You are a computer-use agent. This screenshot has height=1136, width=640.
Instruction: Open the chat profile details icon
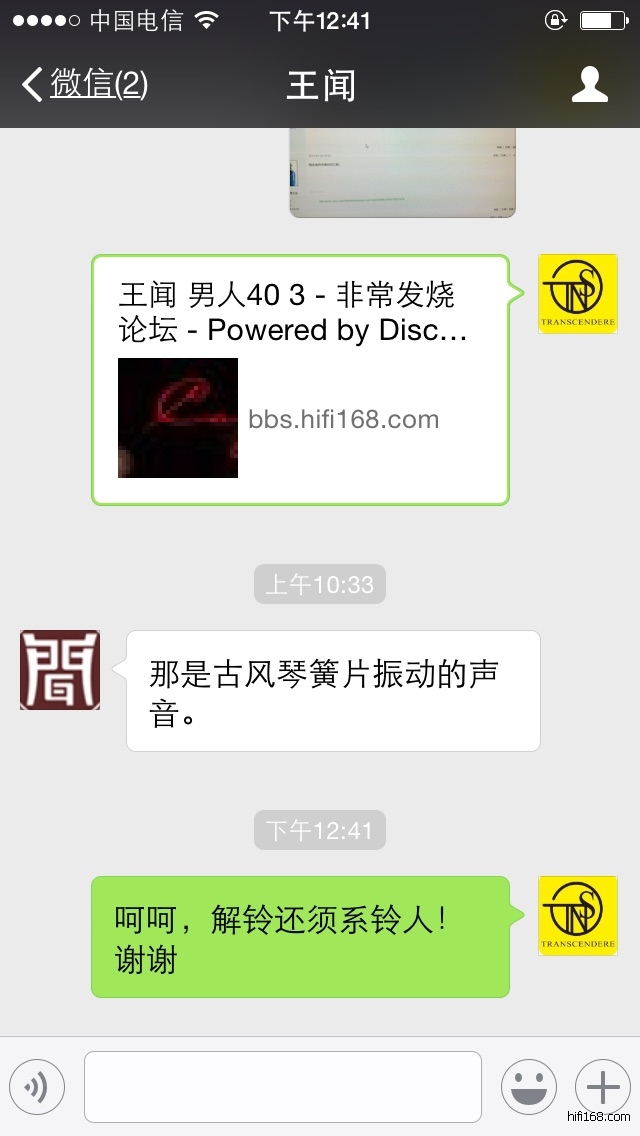tap(590, 85)
